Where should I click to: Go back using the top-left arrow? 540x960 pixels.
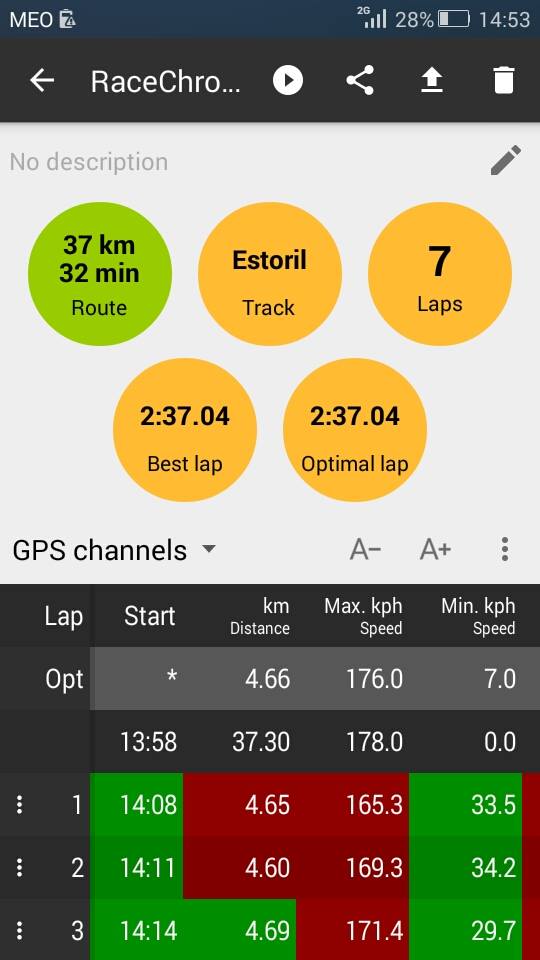pos(42,81)
